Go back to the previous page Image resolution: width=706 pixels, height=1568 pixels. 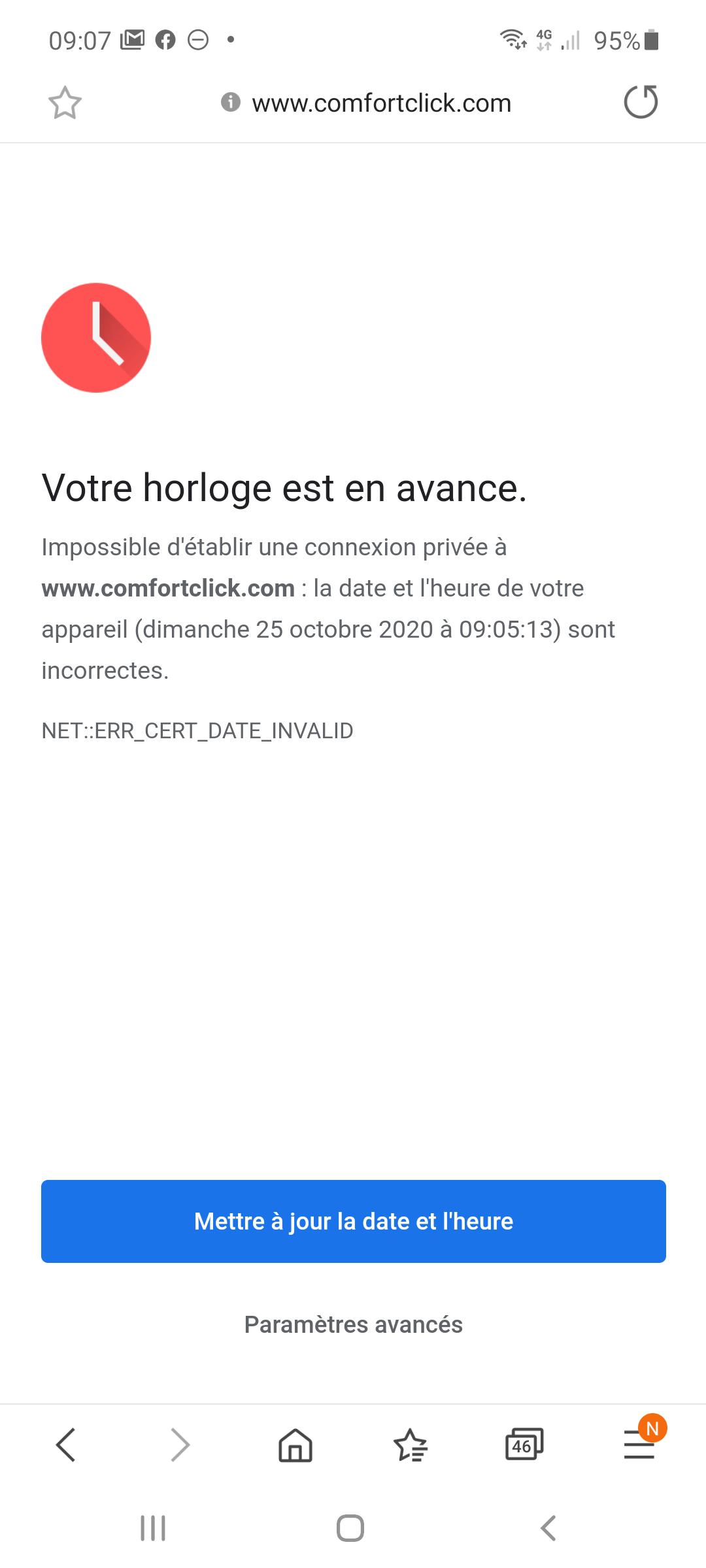click(66, 1444)
